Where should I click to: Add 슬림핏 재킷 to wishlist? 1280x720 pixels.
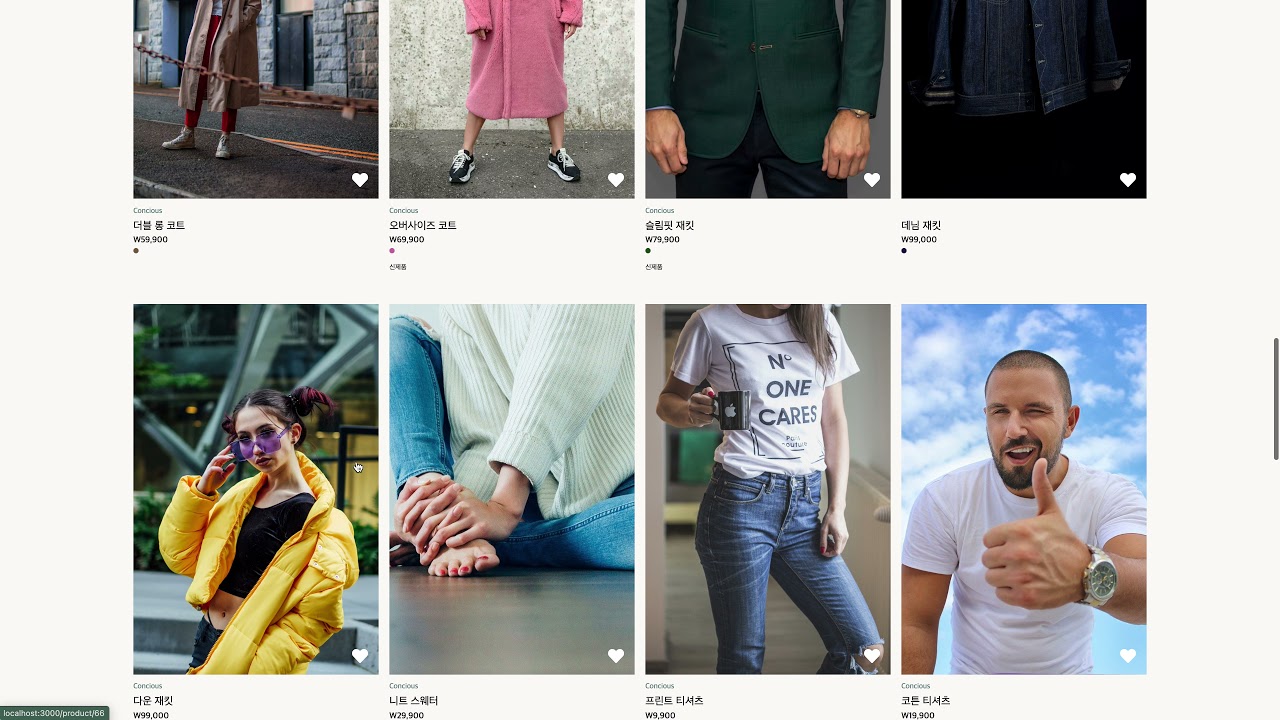pos(872,180)
